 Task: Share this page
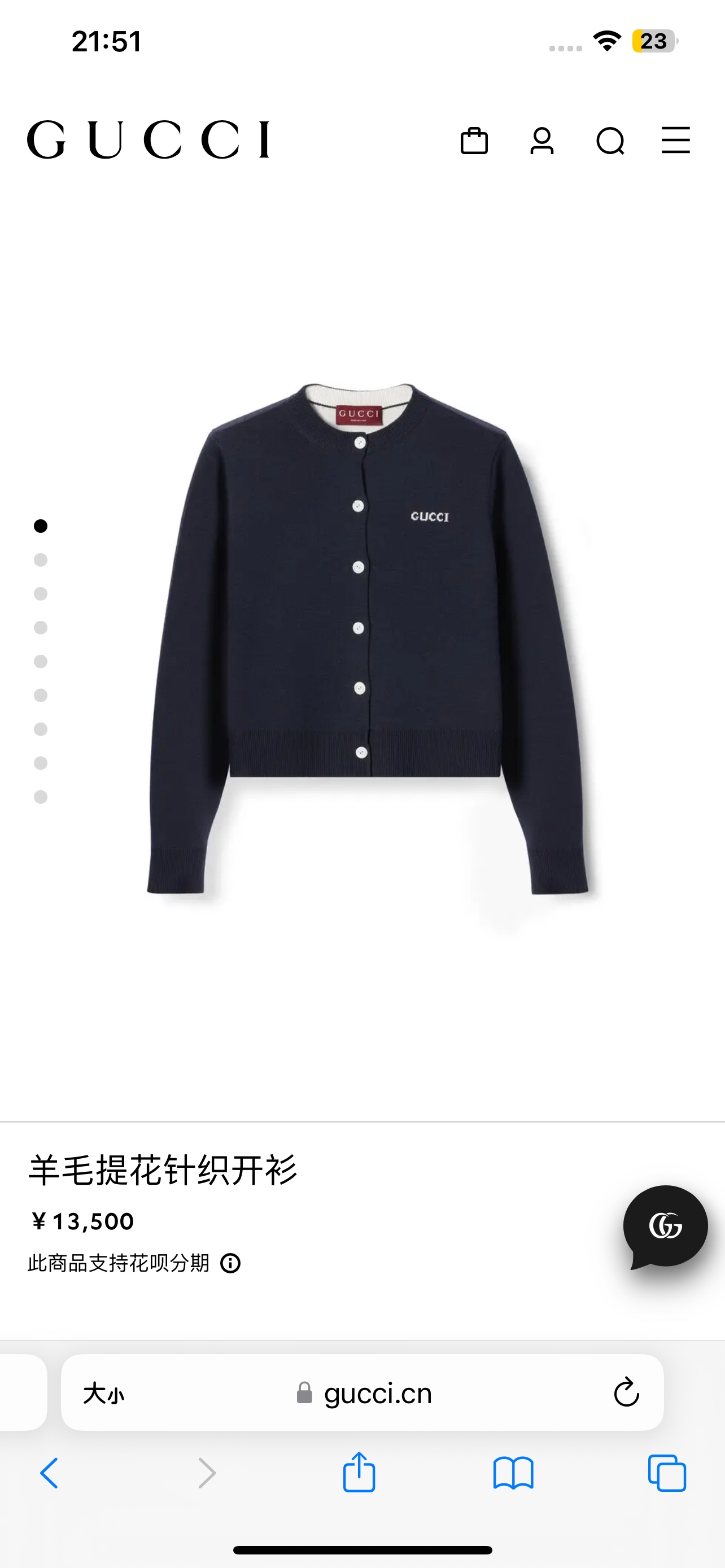359,1472
